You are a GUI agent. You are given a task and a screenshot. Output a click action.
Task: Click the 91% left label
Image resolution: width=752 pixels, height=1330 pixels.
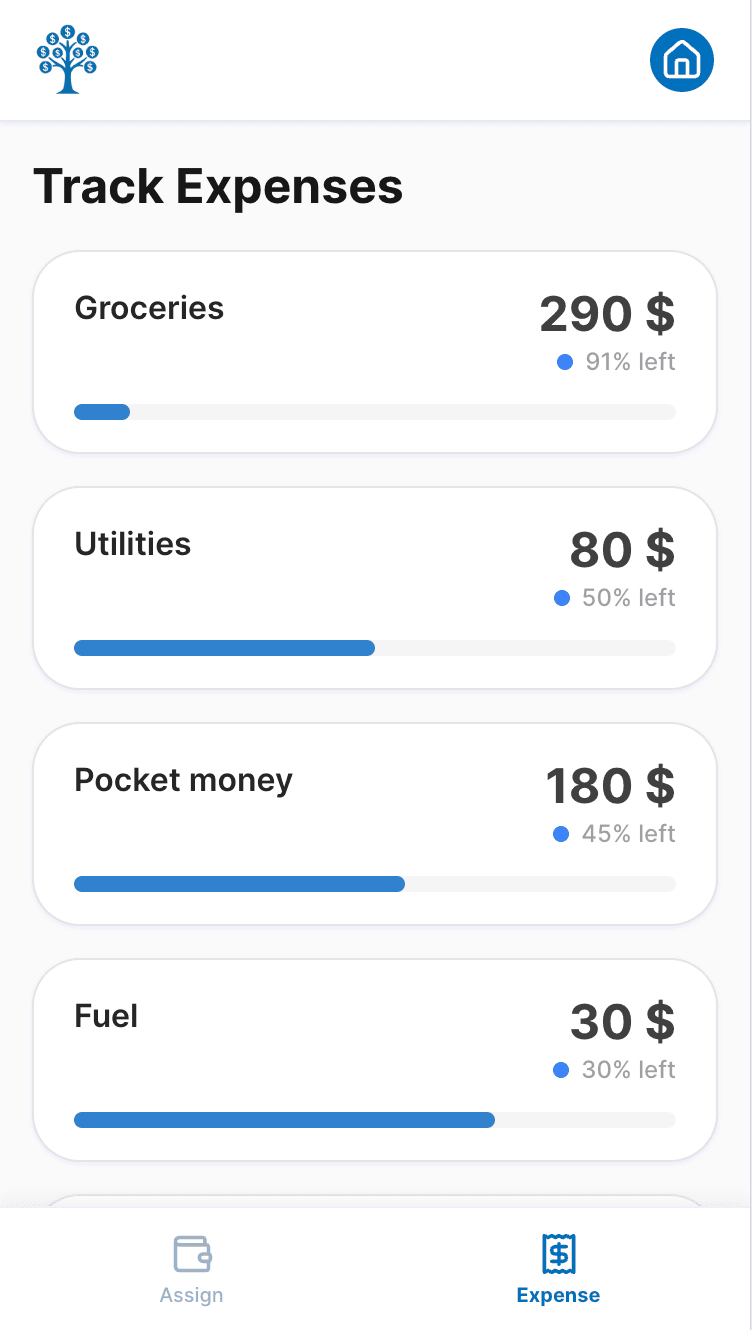click(x=631, y=362)
